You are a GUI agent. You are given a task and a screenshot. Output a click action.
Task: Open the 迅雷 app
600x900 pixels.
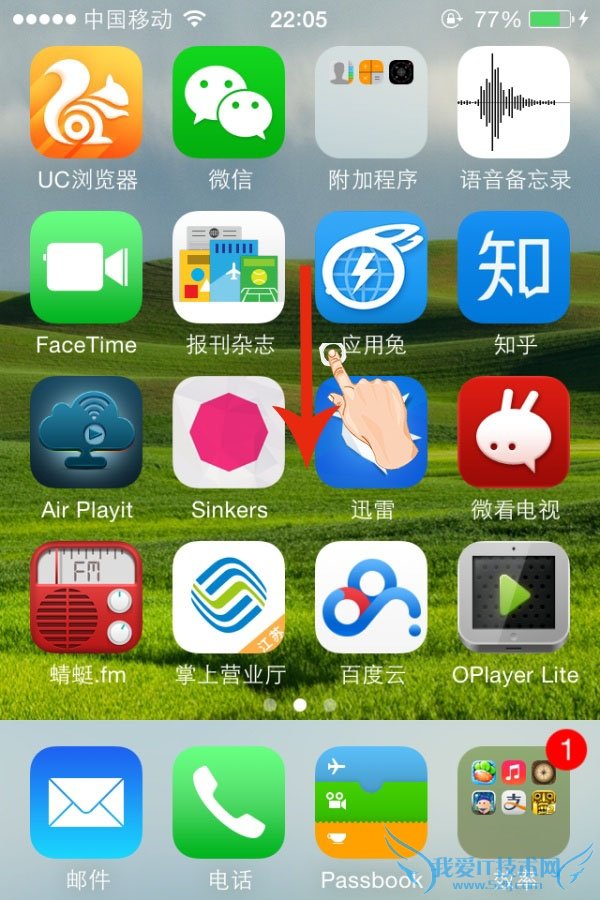click(371, 432)
